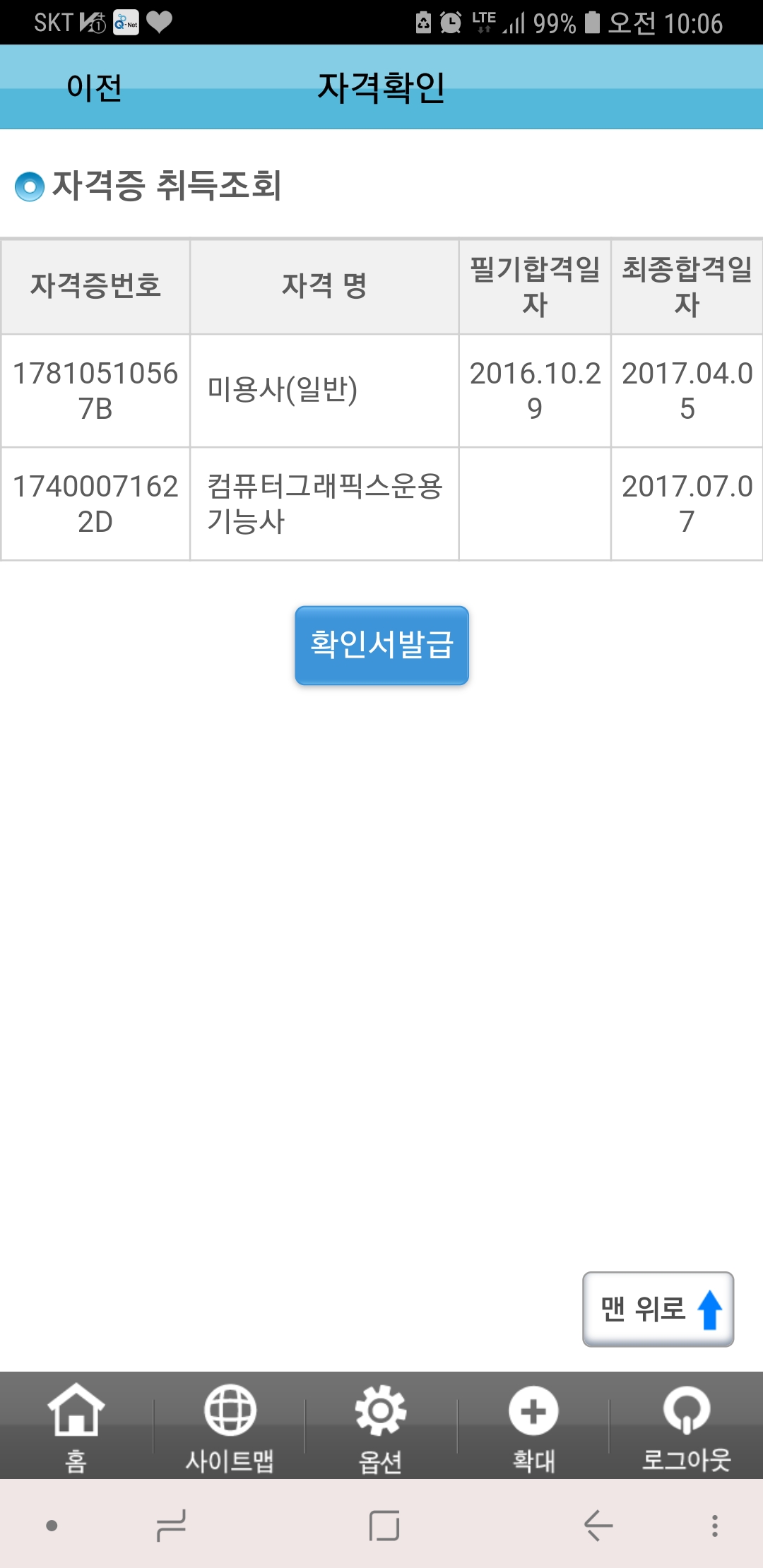
Task: Open 옵션 settings
Action: pyautogui.click(x=381, y=1426)
